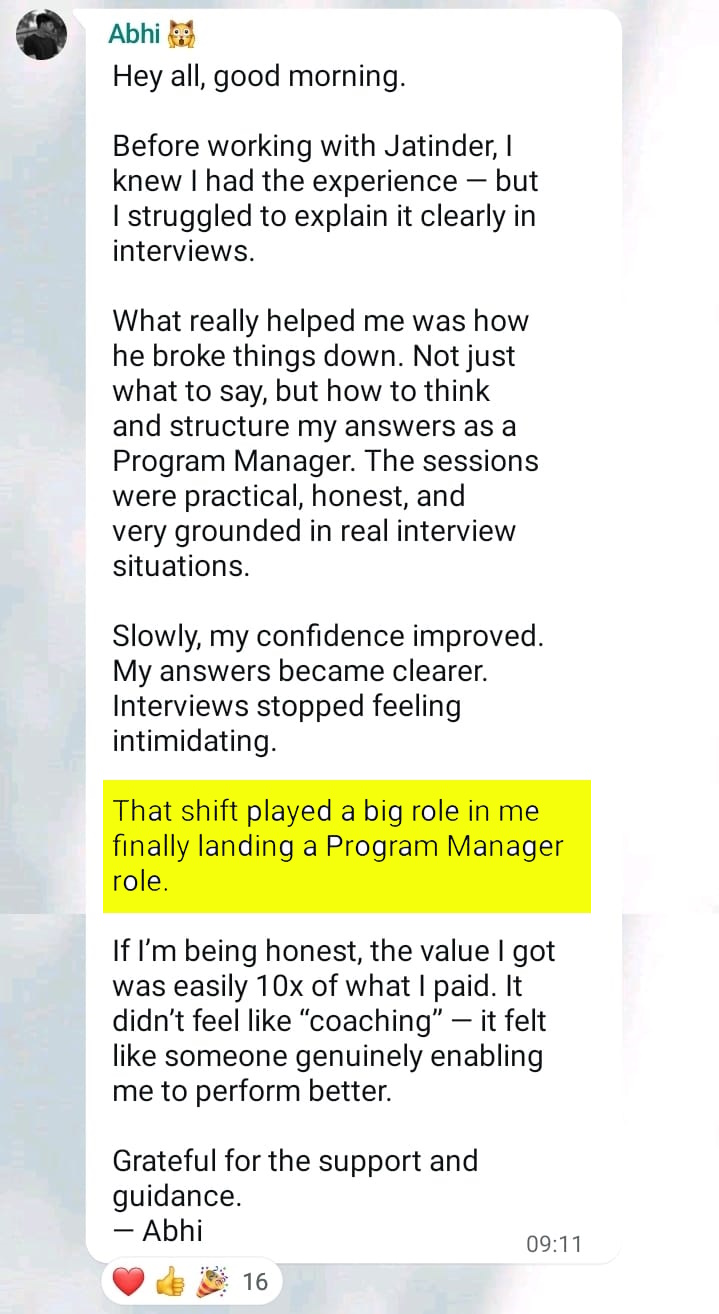Open Abhi's profile picture
The image size is (719, 1314).
tap(41, 35)
